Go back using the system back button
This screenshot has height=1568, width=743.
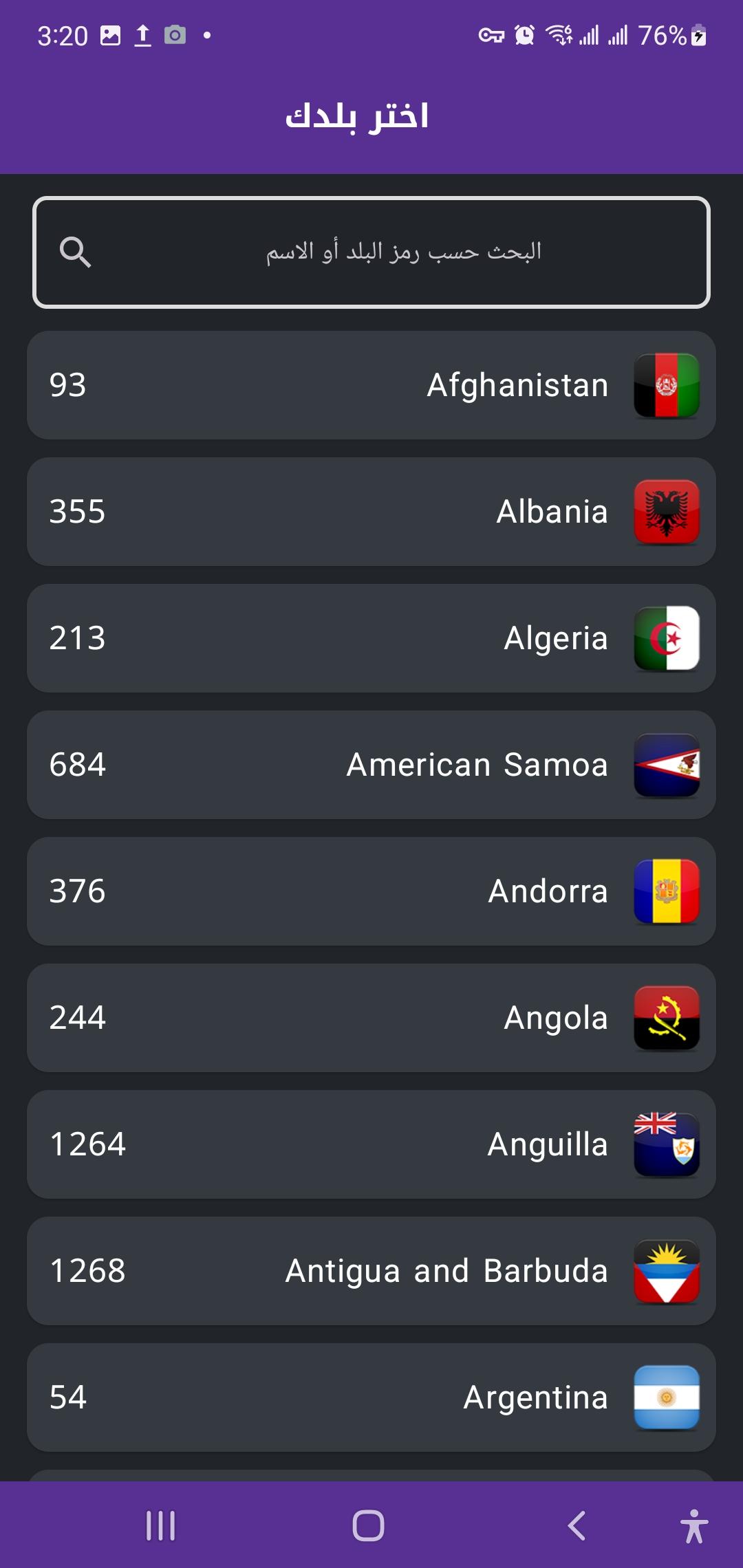[577, 1525]
